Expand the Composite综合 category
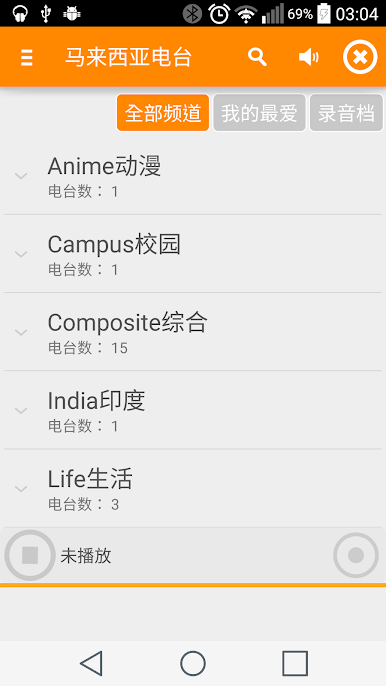Viewport: 386px width, 686px height. pyautogui.click(x=193, y=332)
